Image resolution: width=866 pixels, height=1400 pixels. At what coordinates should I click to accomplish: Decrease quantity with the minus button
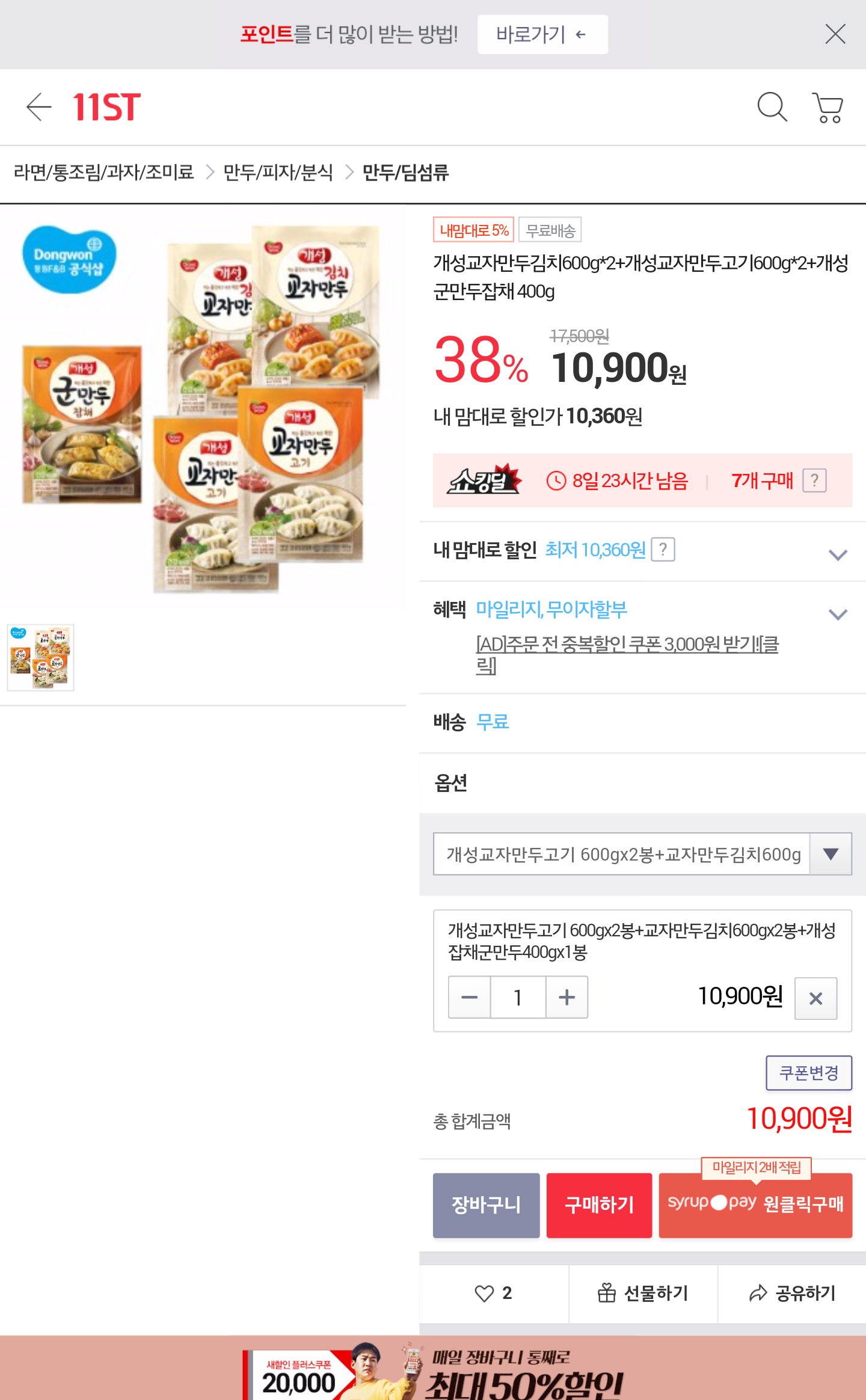470,997
